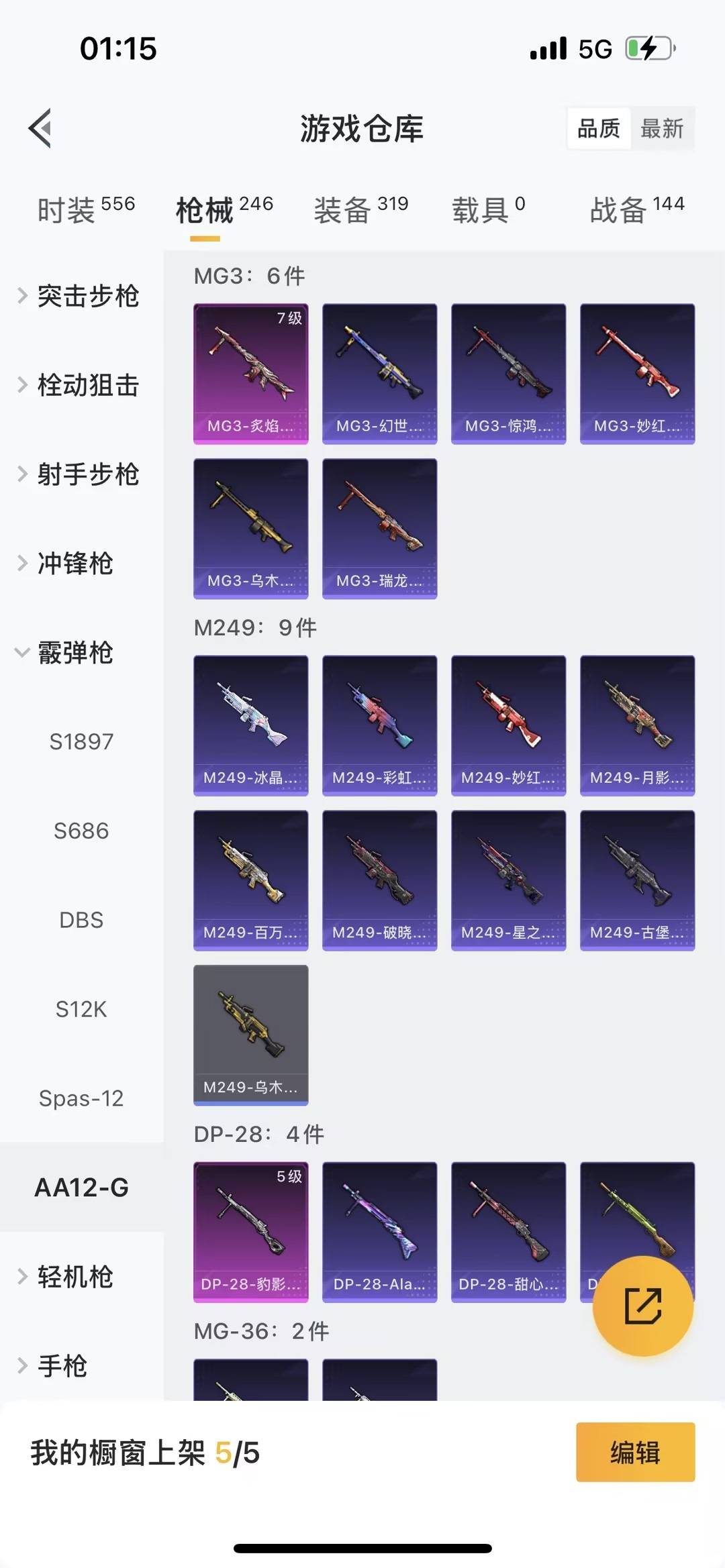Expand the 突击步枪 category
Screen dimensions: 725x1568
pos(87,297)
